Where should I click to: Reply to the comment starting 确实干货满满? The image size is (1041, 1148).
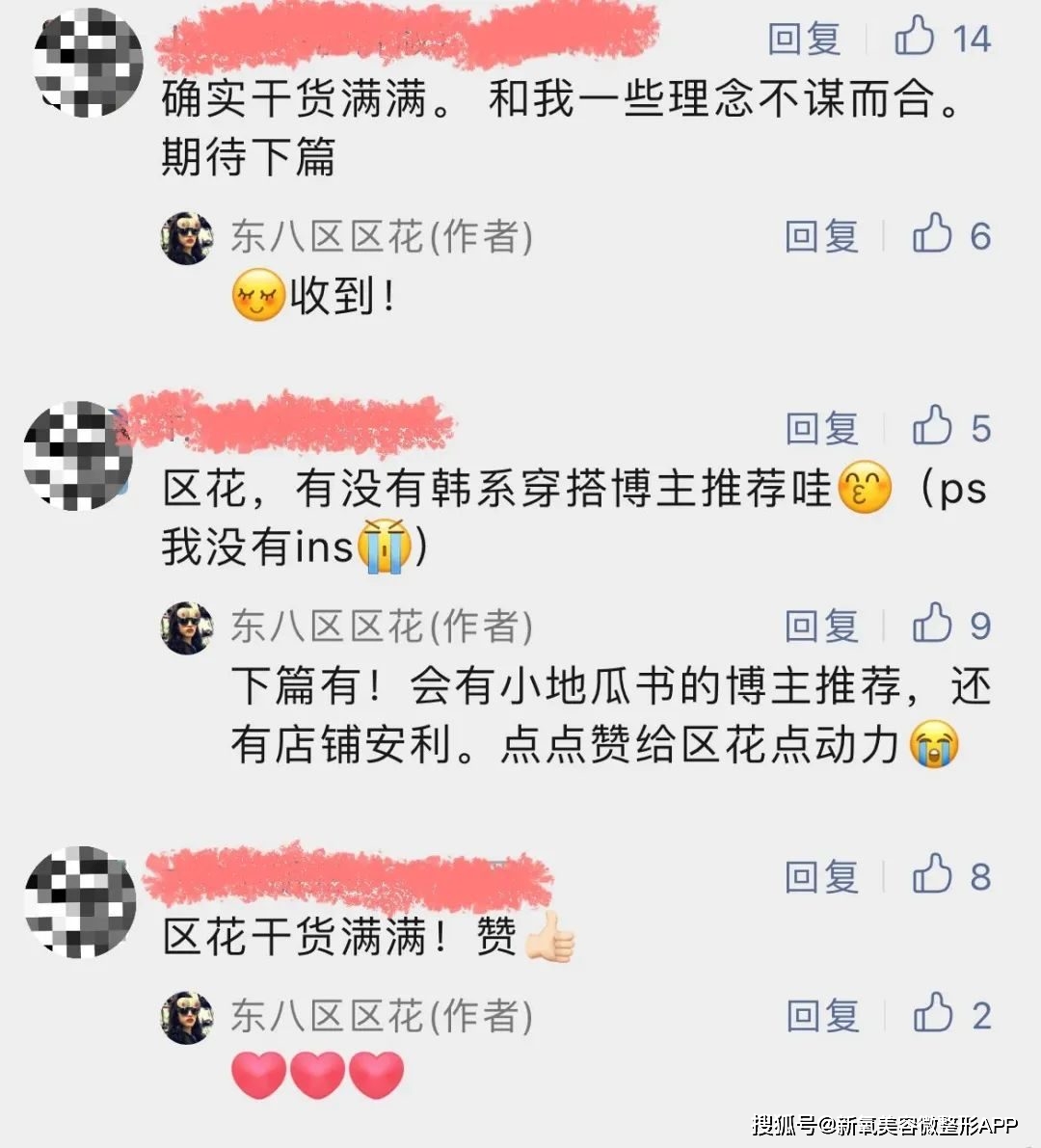coord(804,39)
